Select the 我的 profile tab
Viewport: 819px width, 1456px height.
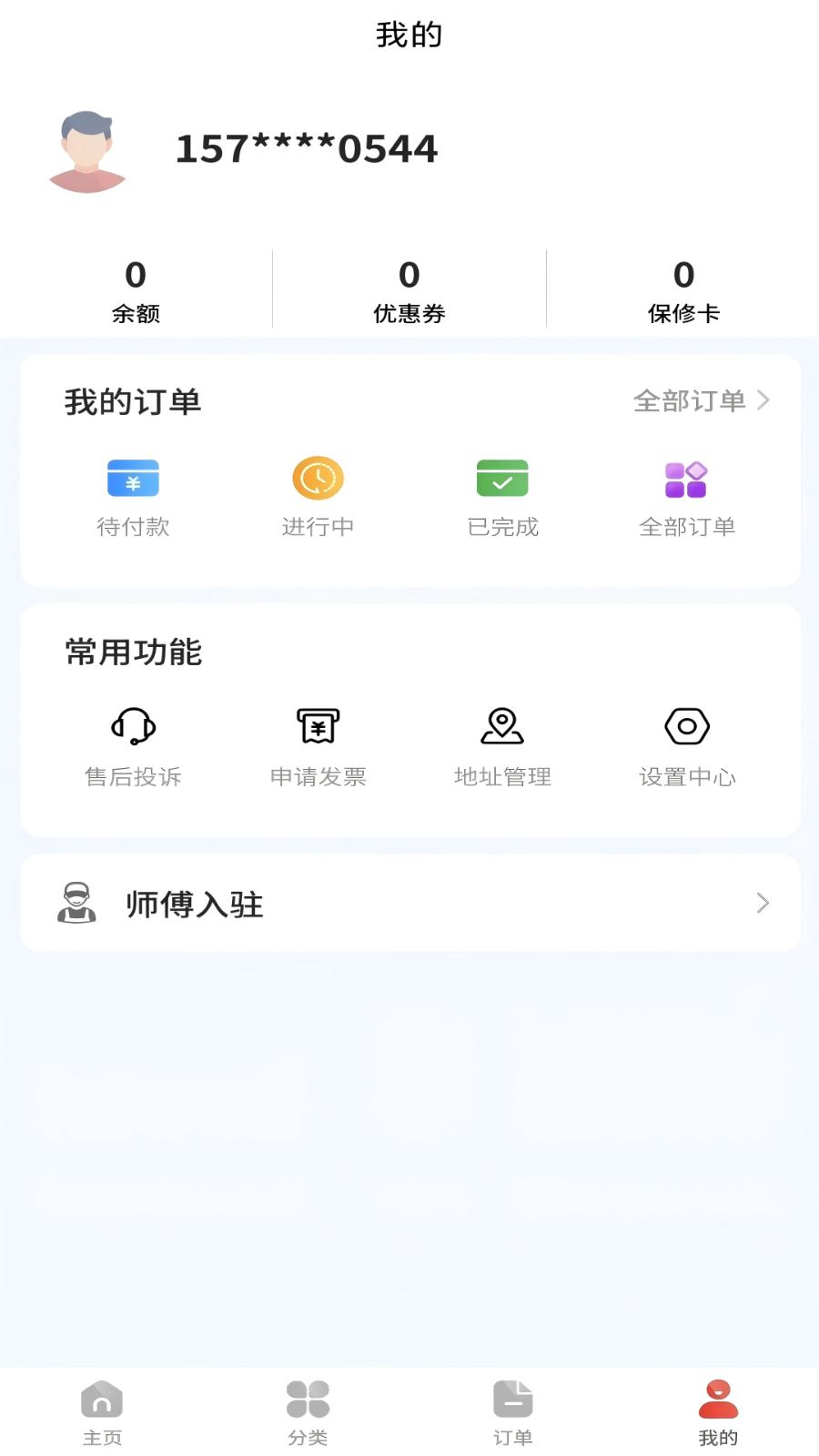pos(717,1409)
